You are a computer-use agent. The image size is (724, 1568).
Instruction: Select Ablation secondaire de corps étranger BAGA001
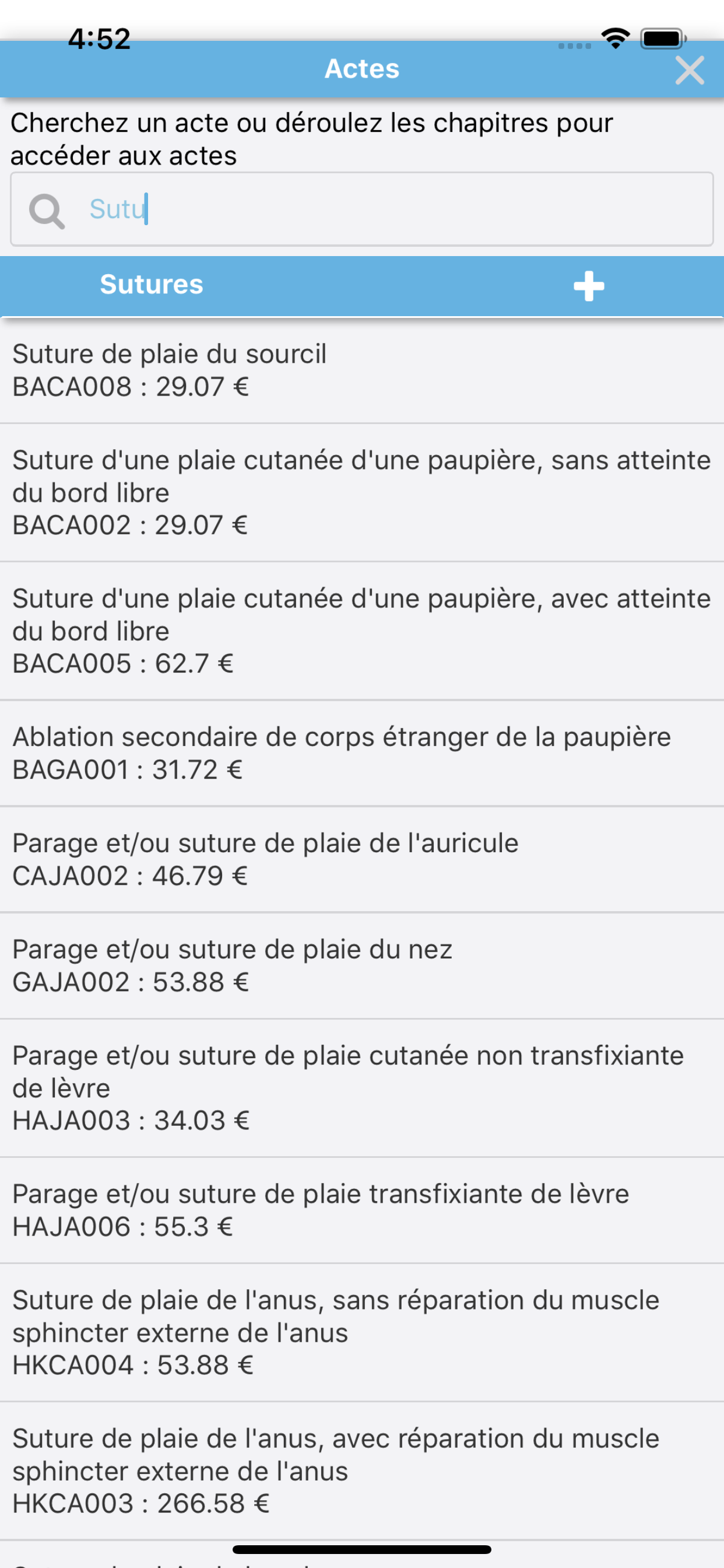(362, 753)
